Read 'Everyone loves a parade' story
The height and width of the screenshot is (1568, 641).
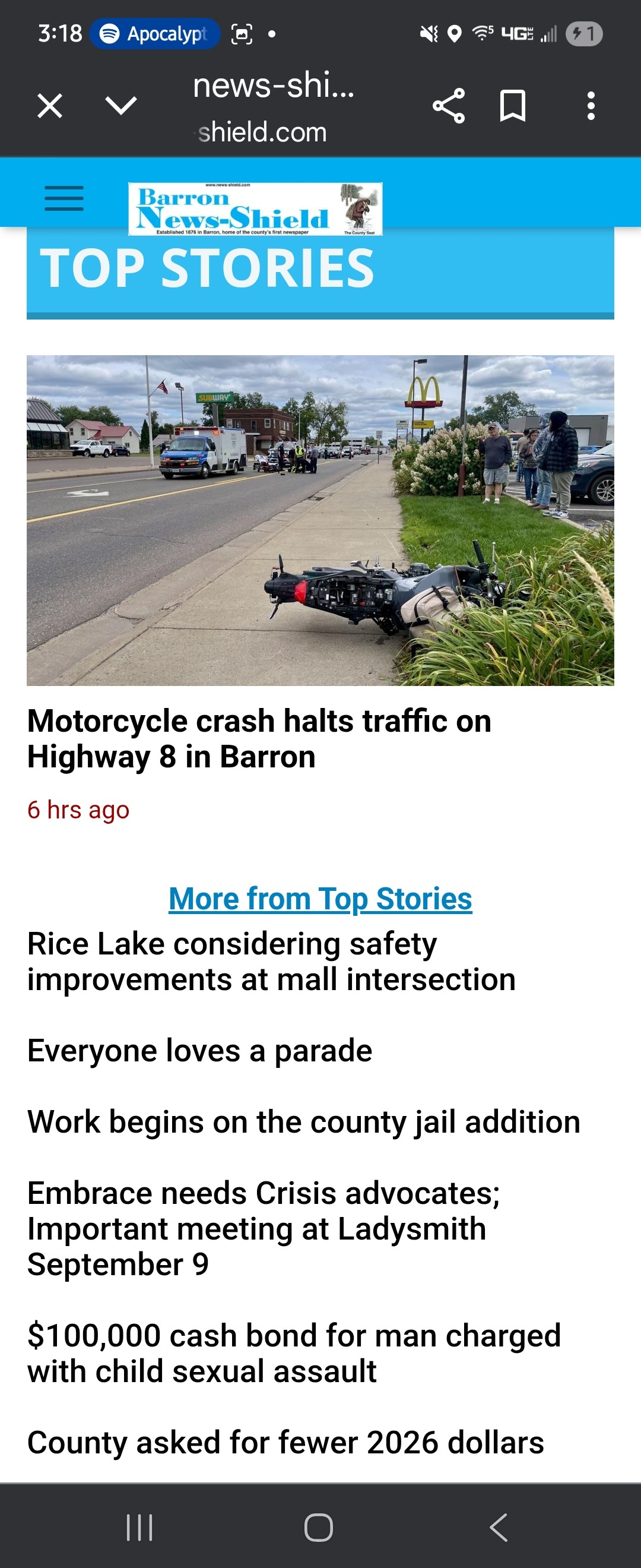(199, 1051)
